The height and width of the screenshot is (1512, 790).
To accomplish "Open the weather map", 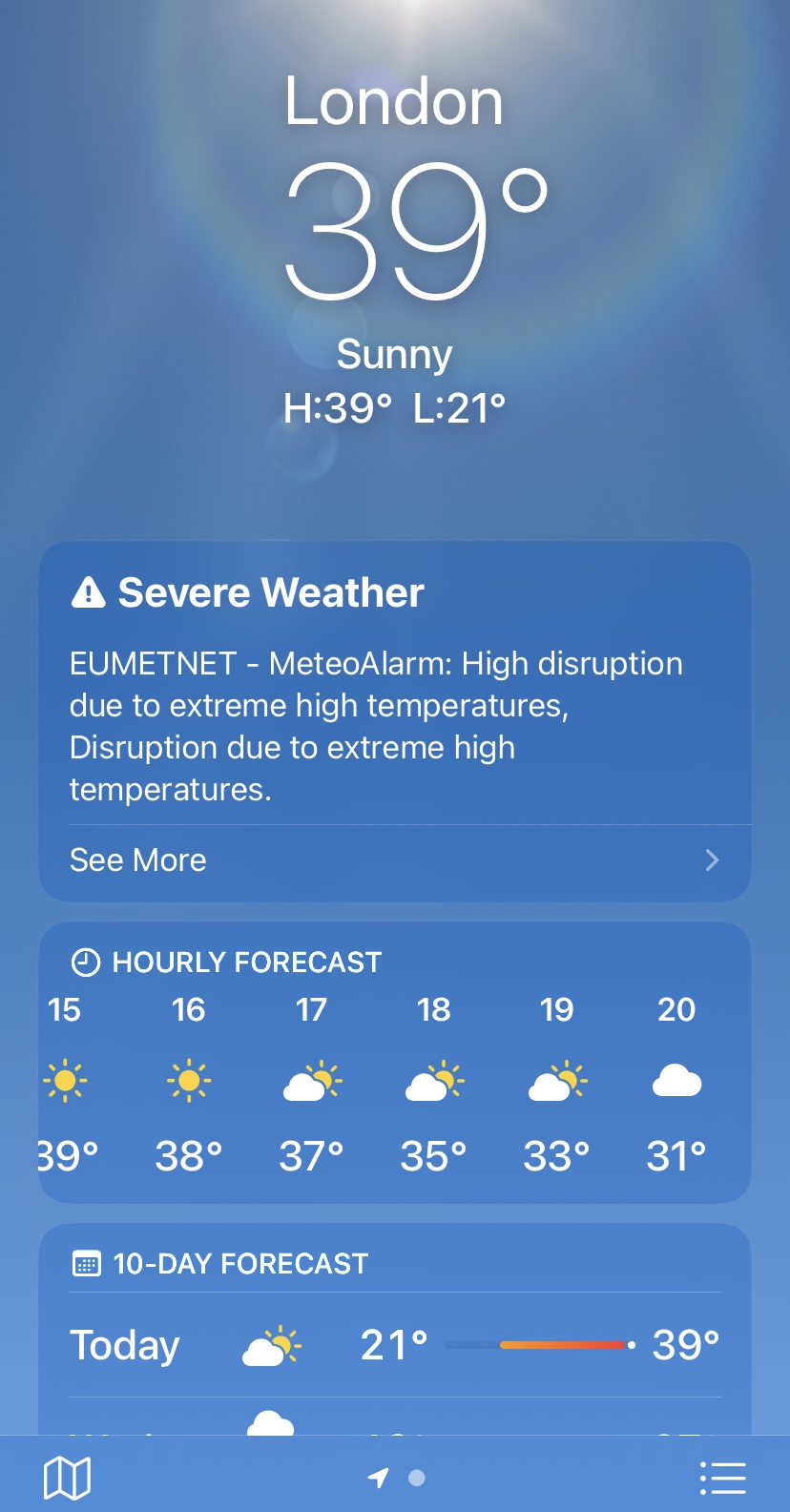I will [67, 1478].
